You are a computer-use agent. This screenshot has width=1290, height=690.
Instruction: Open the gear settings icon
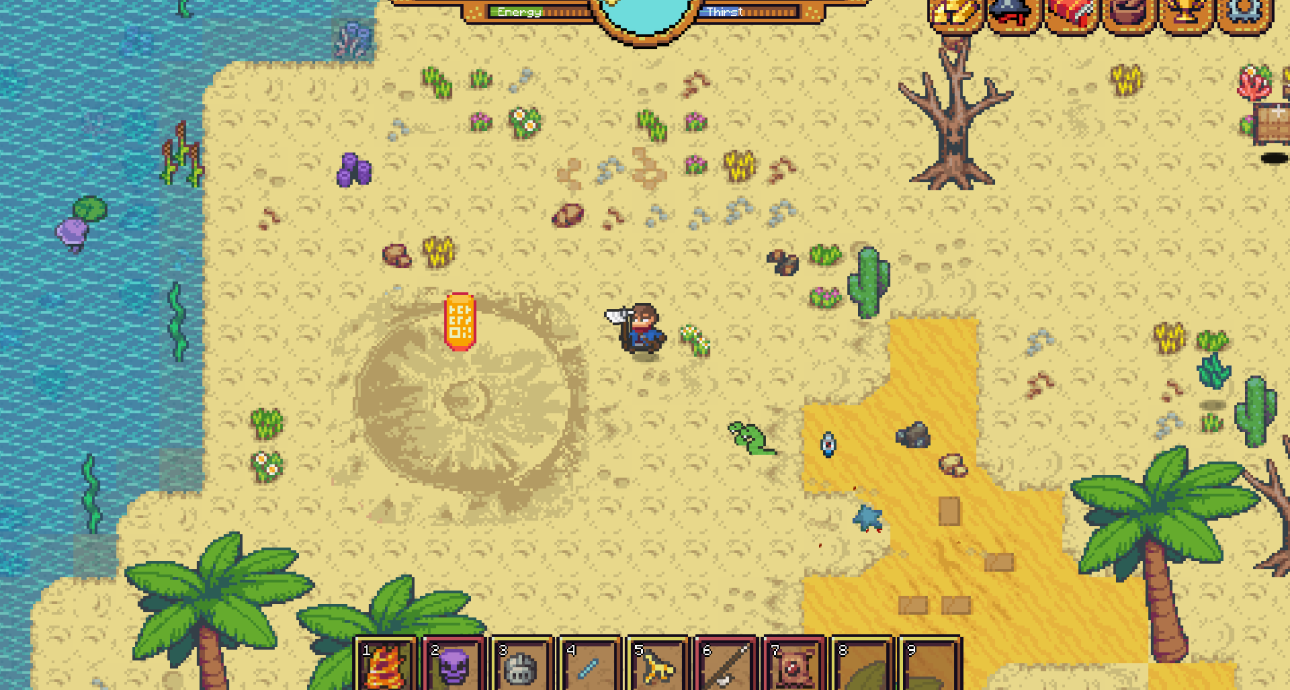point(1244,14)
